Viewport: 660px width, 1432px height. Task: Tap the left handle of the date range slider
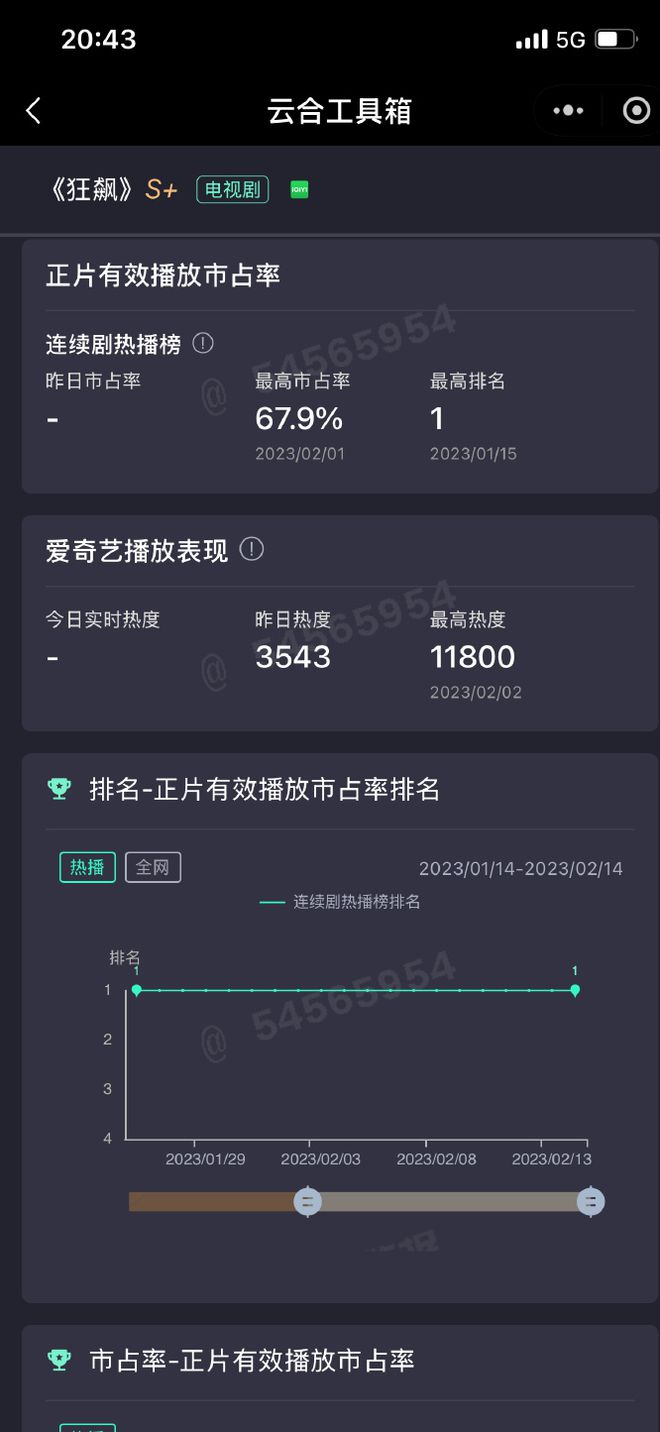(307, 1202)
